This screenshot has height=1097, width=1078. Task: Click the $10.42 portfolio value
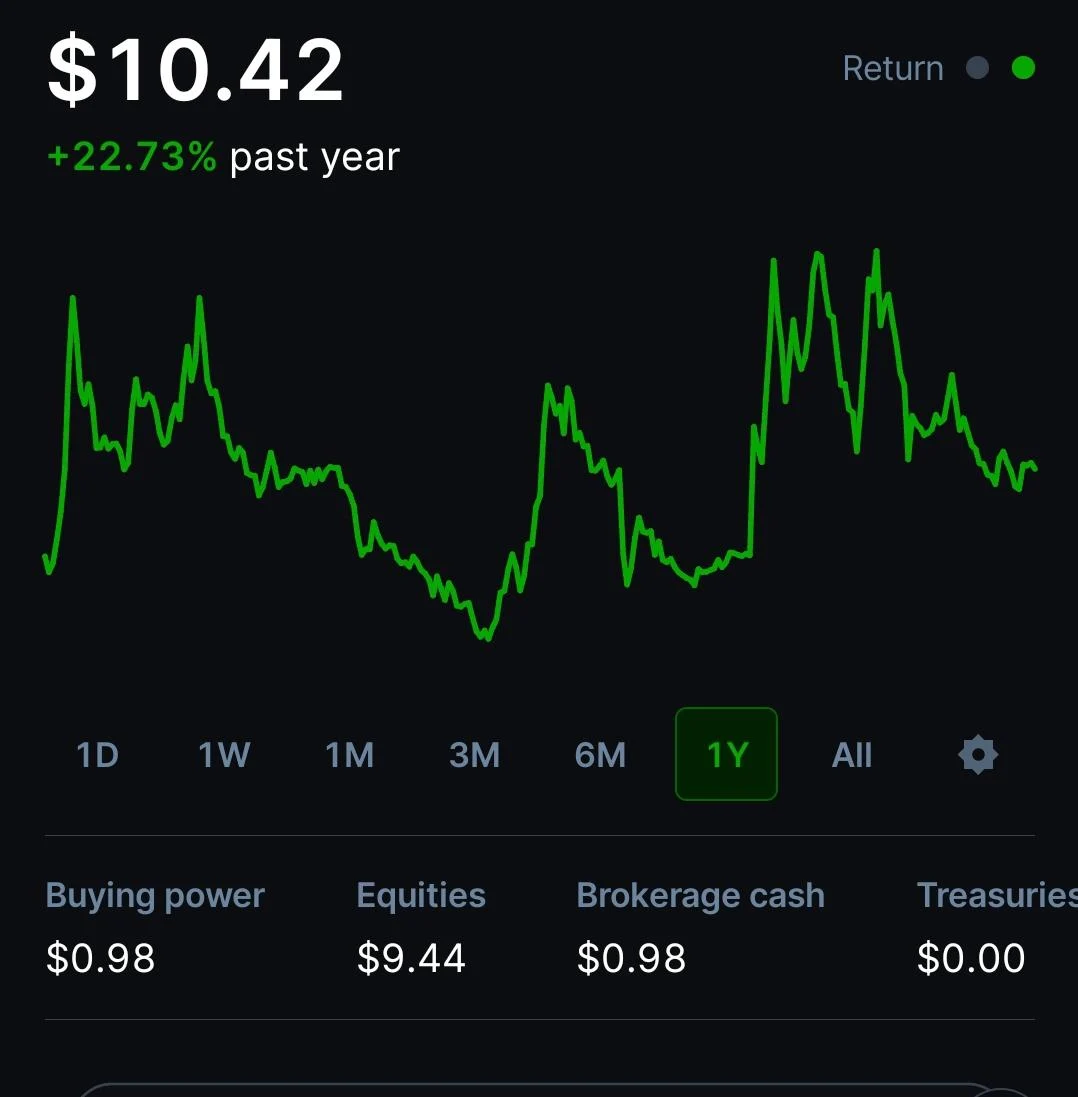click(x=196, y=66)
